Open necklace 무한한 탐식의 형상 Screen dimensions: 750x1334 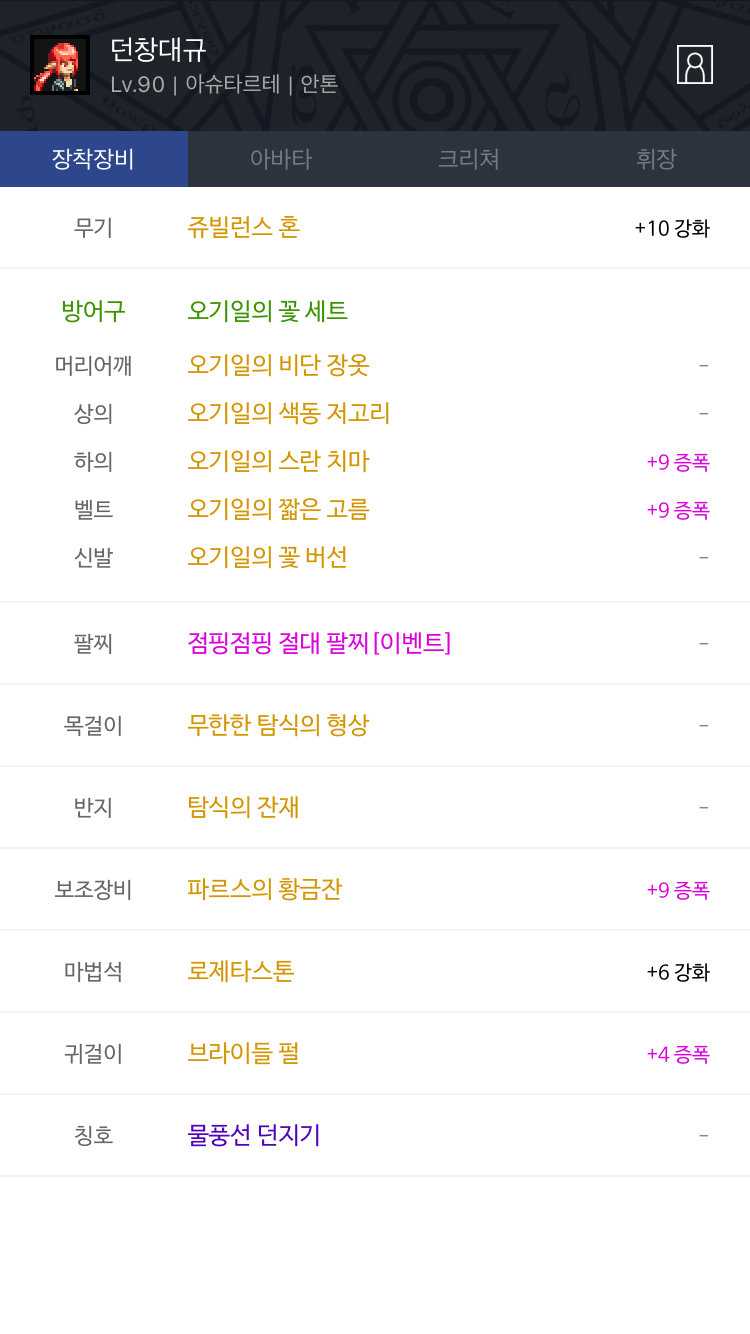tap(278, 725)
